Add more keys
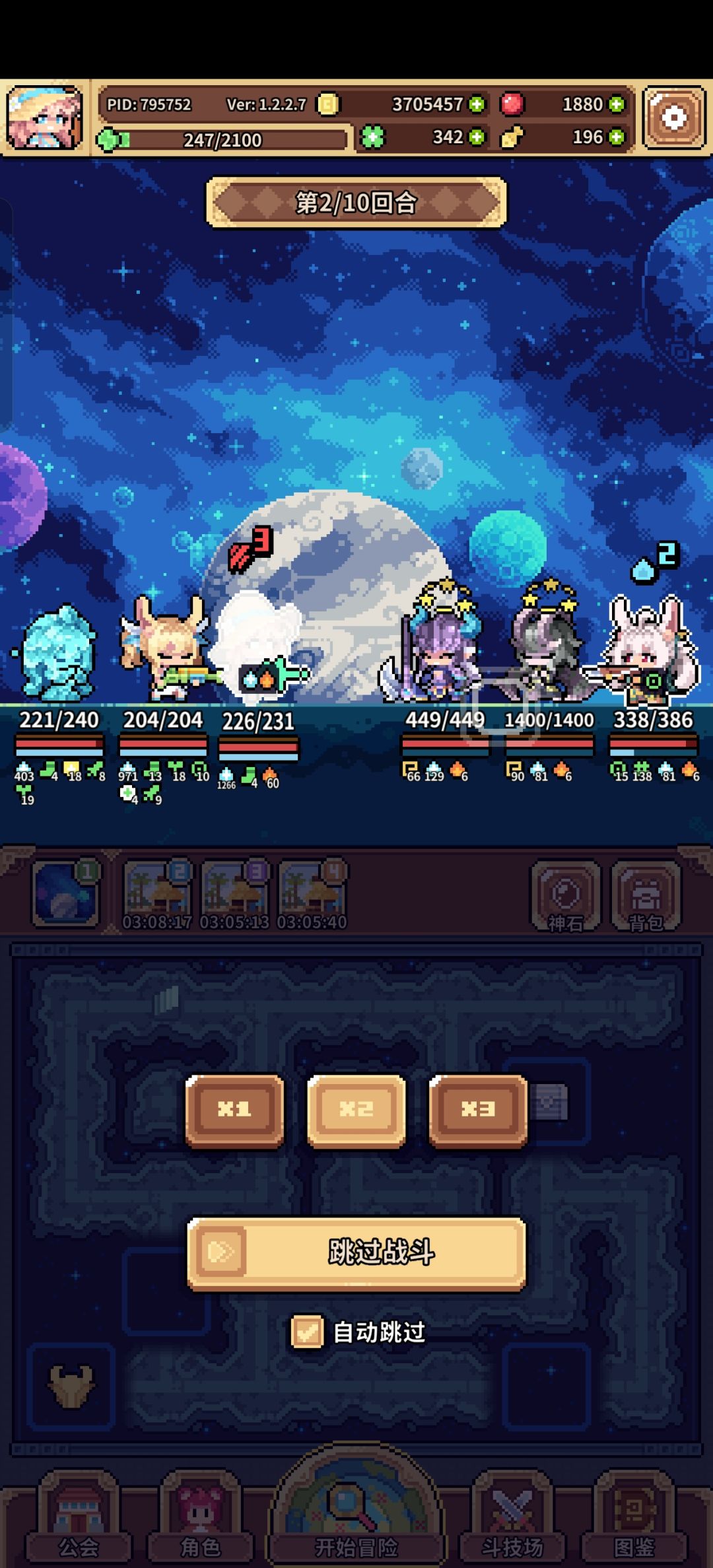The width and height of the screenshot is (713, 1568). [x=617, y=137]
